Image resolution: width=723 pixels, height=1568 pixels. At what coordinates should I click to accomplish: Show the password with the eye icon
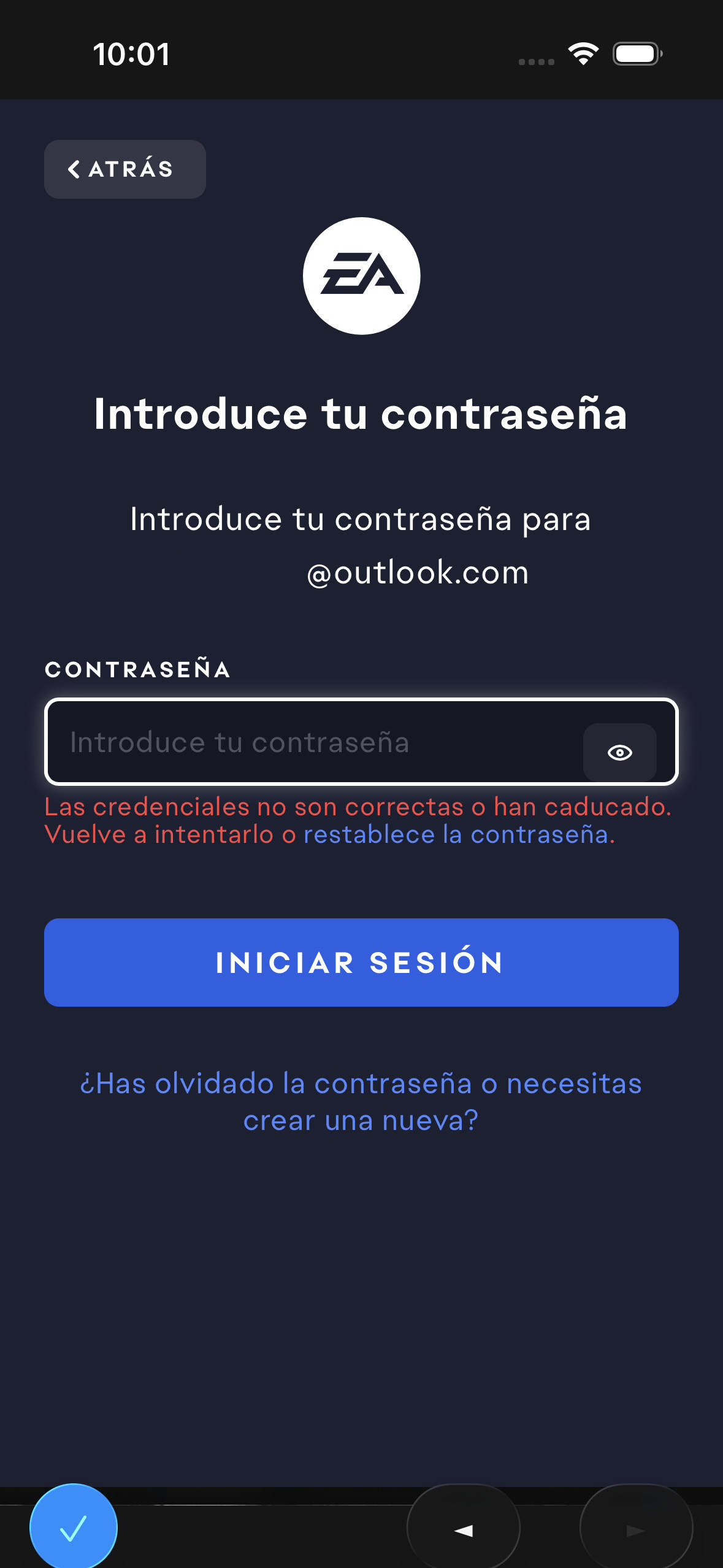[x=619, y=753]
